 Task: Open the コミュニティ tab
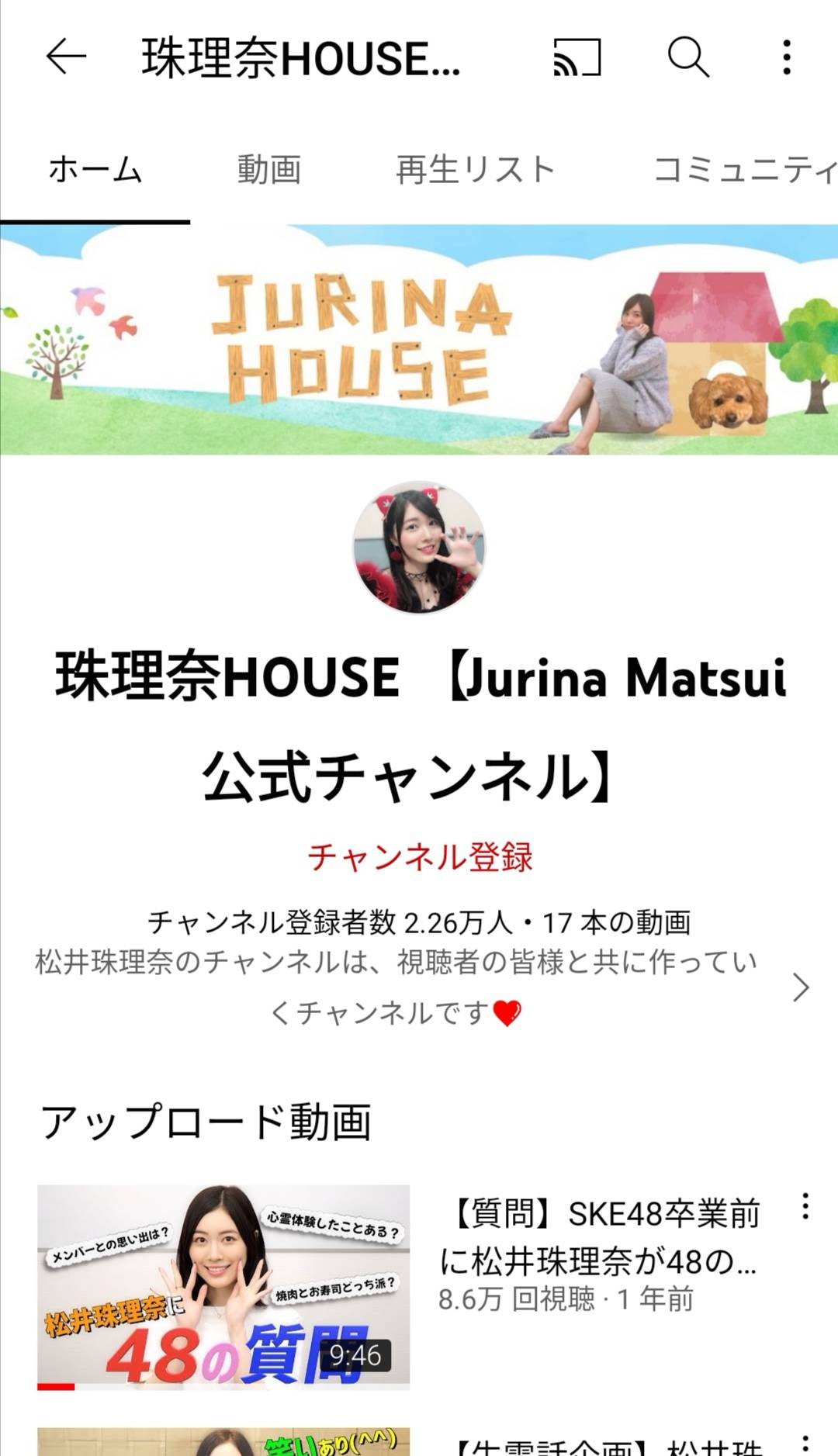743,170
